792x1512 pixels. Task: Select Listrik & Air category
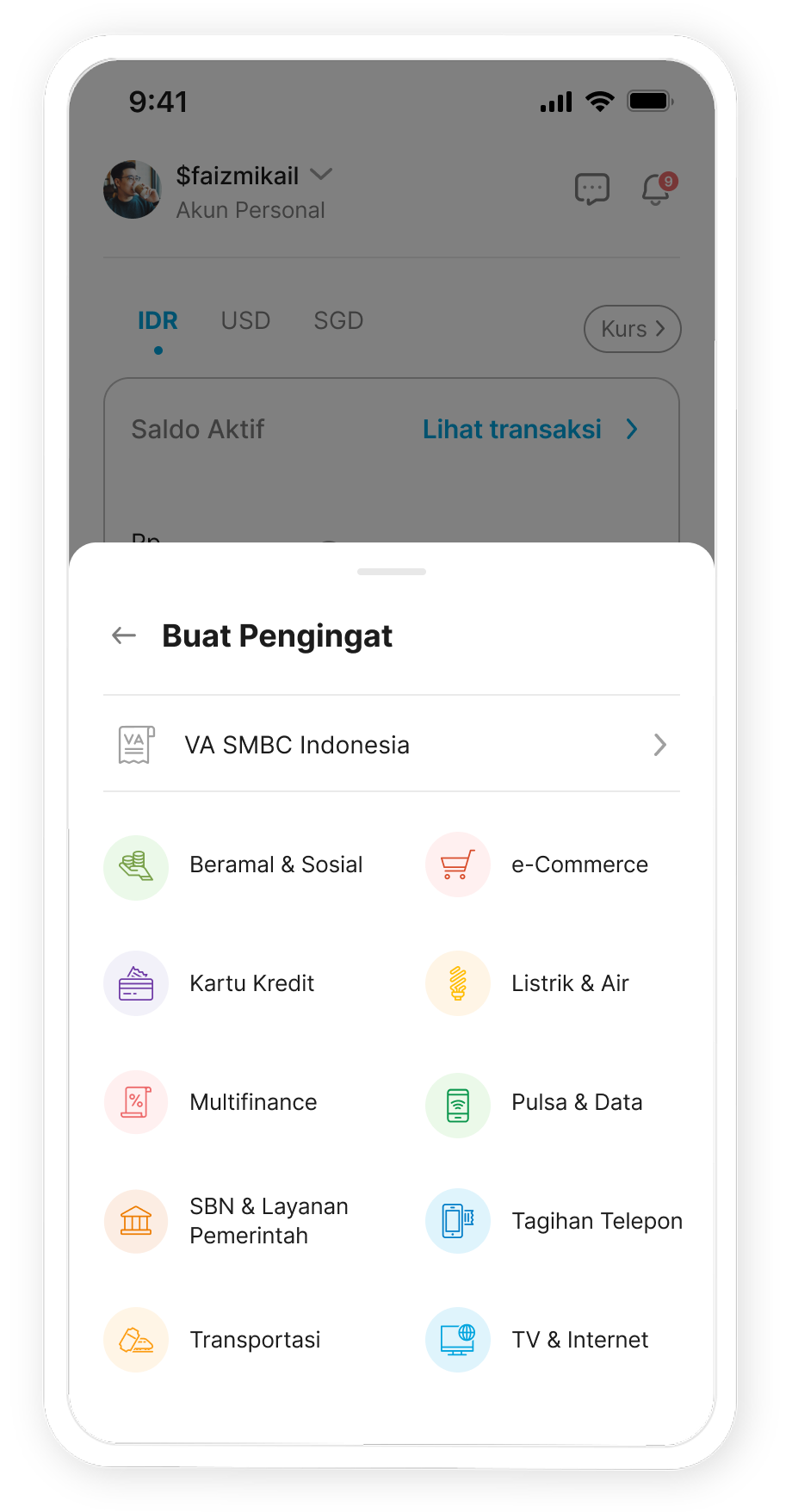click(x=542, y=983)
